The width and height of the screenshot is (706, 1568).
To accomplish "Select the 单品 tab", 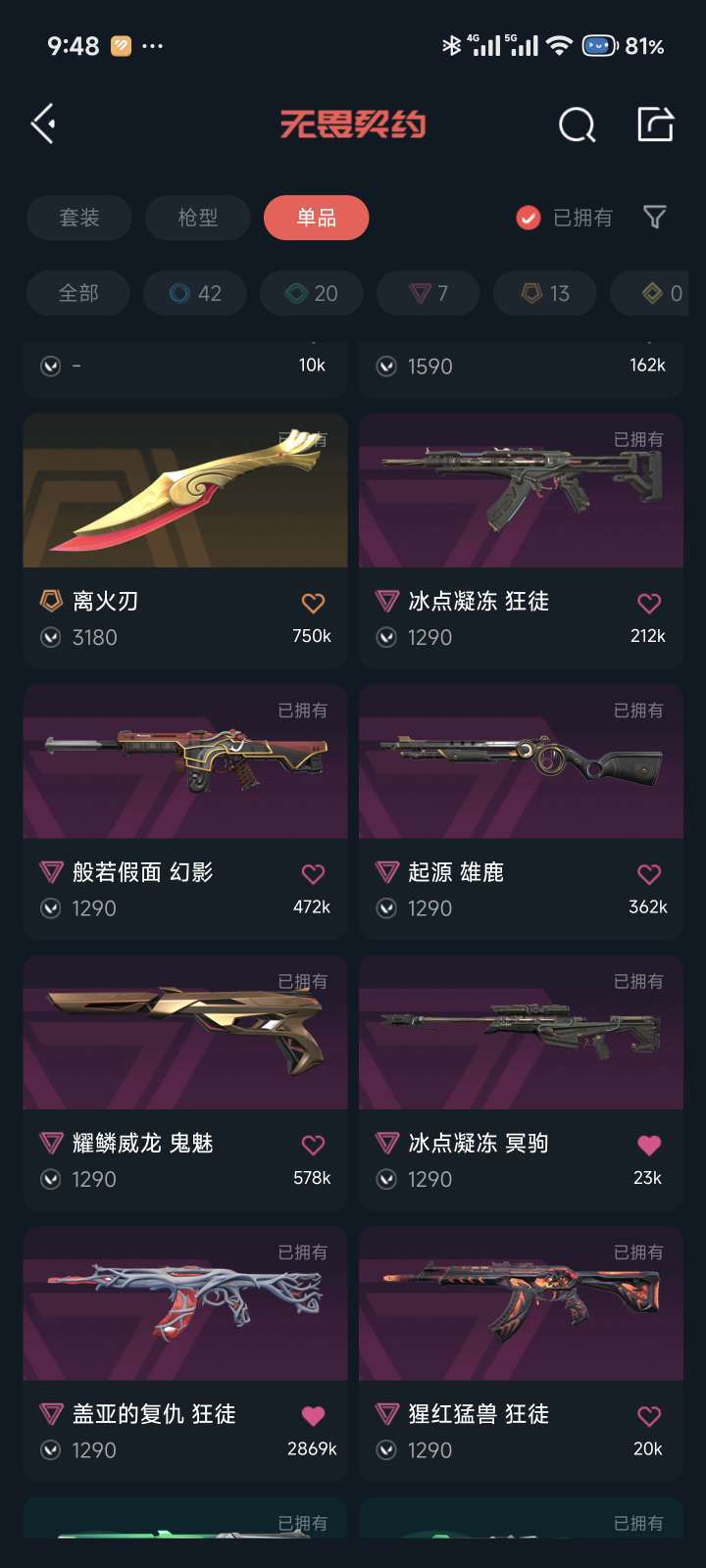I will pyautogui.click(x=316, y=218).
